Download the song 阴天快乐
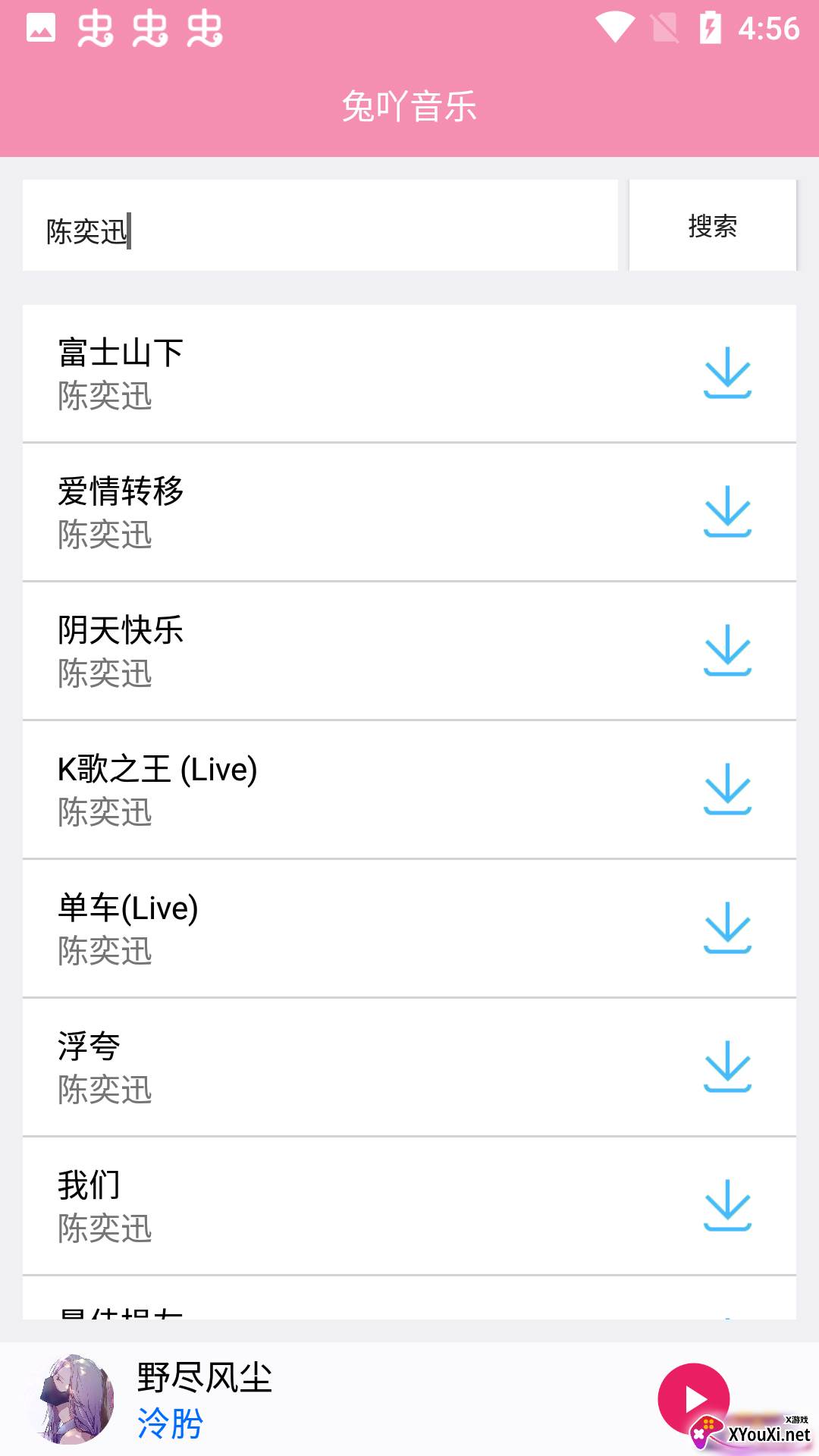This screenshot has width=819, height=1456. coord(727,651)
